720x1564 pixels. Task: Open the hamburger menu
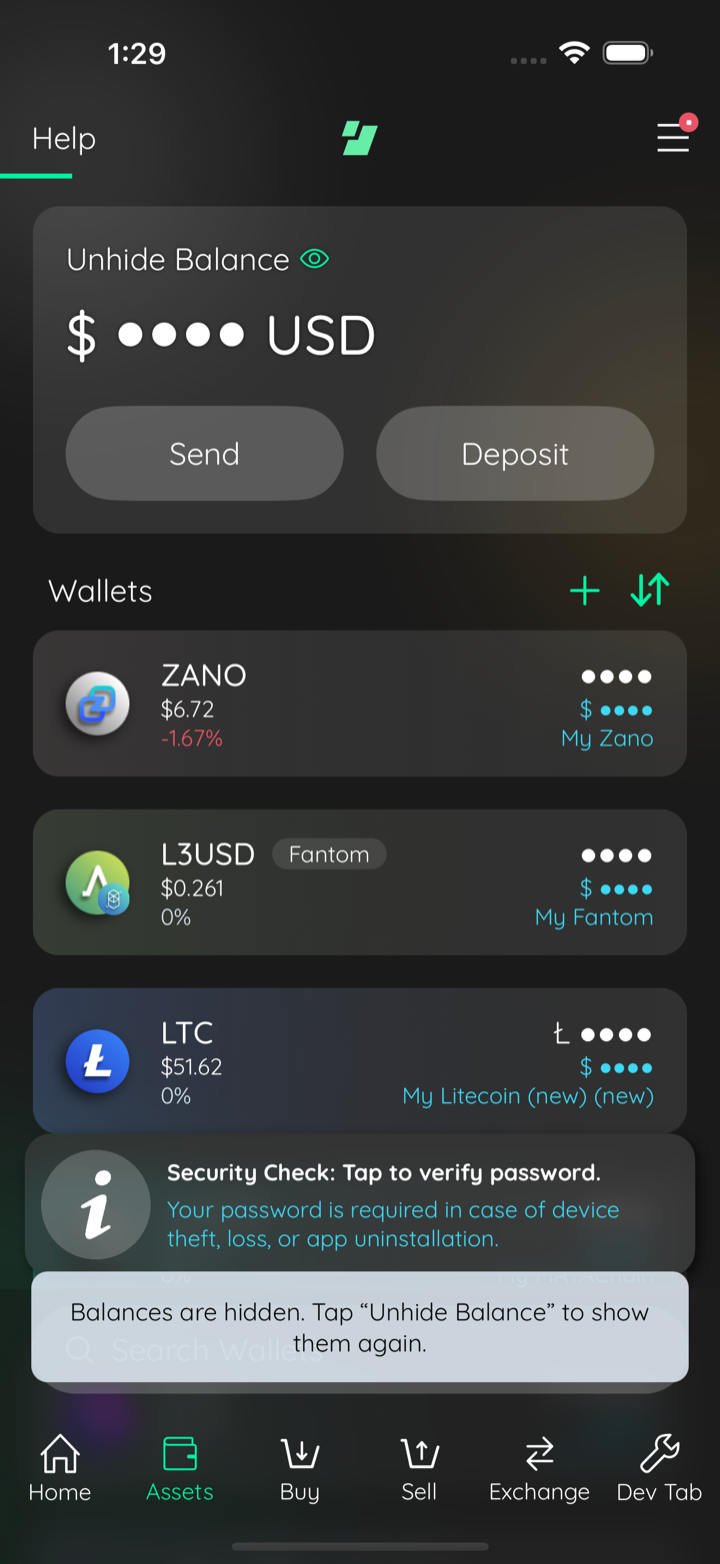point(673,138)
